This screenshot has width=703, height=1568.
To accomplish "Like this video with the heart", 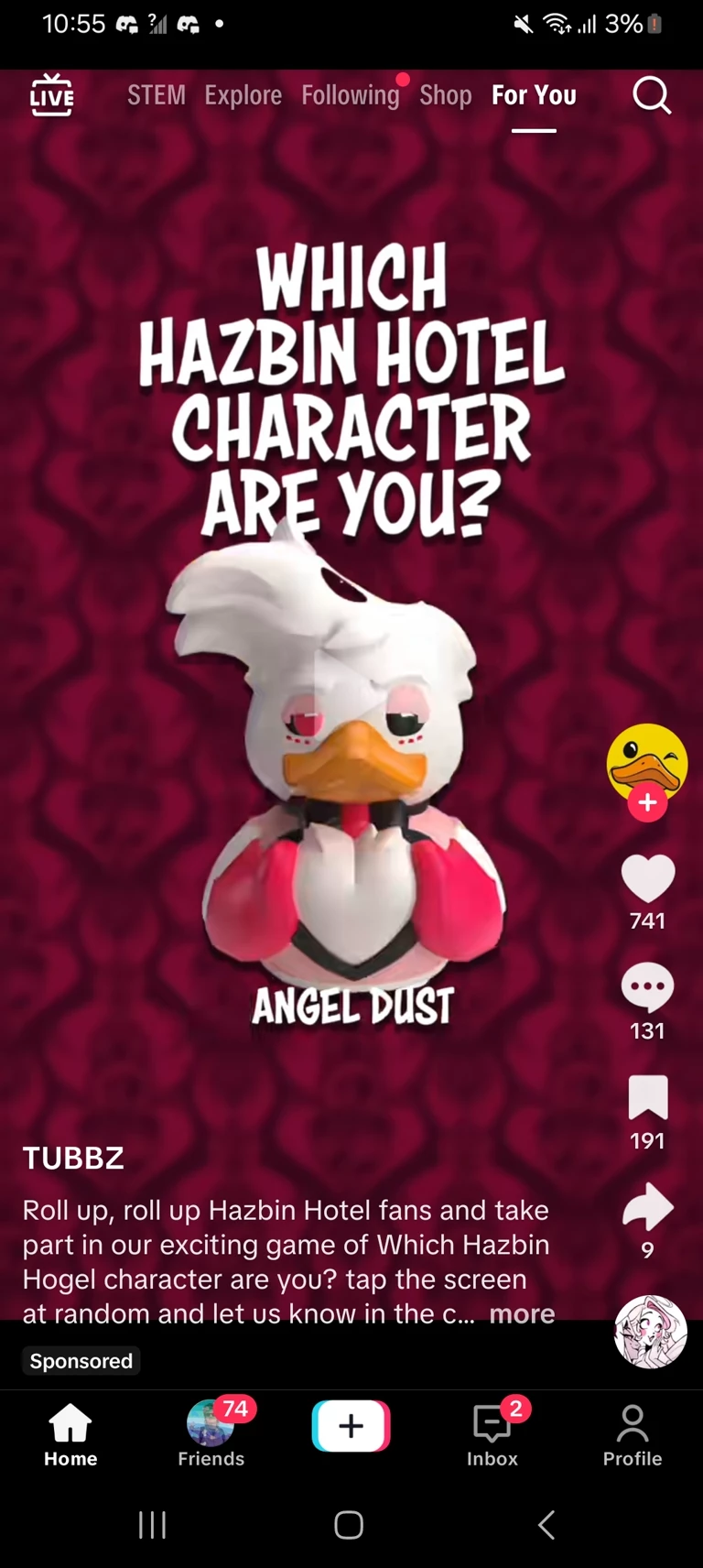I will point(647,879).
